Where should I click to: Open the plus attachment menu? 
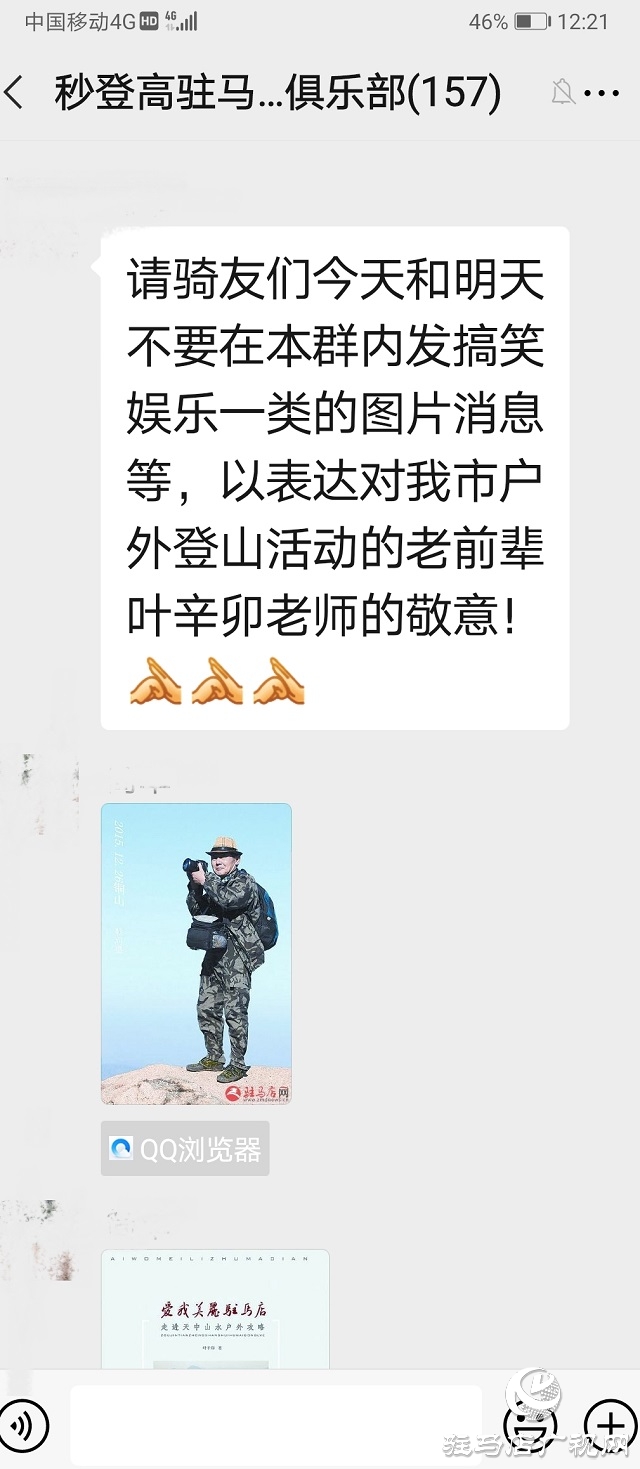pos(609,1425)
